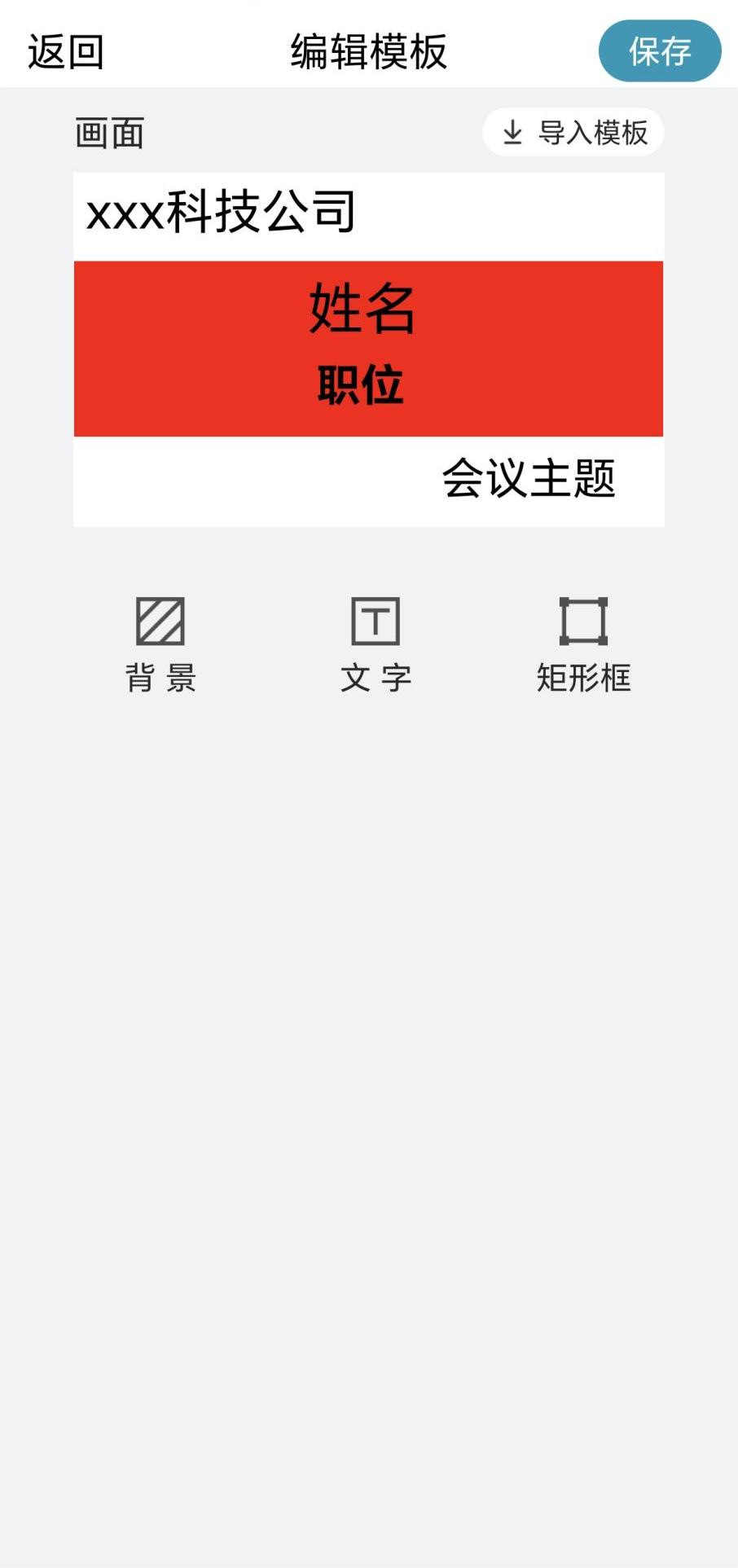
Task: Open the 背景 background tool
Action: [160, 643]
